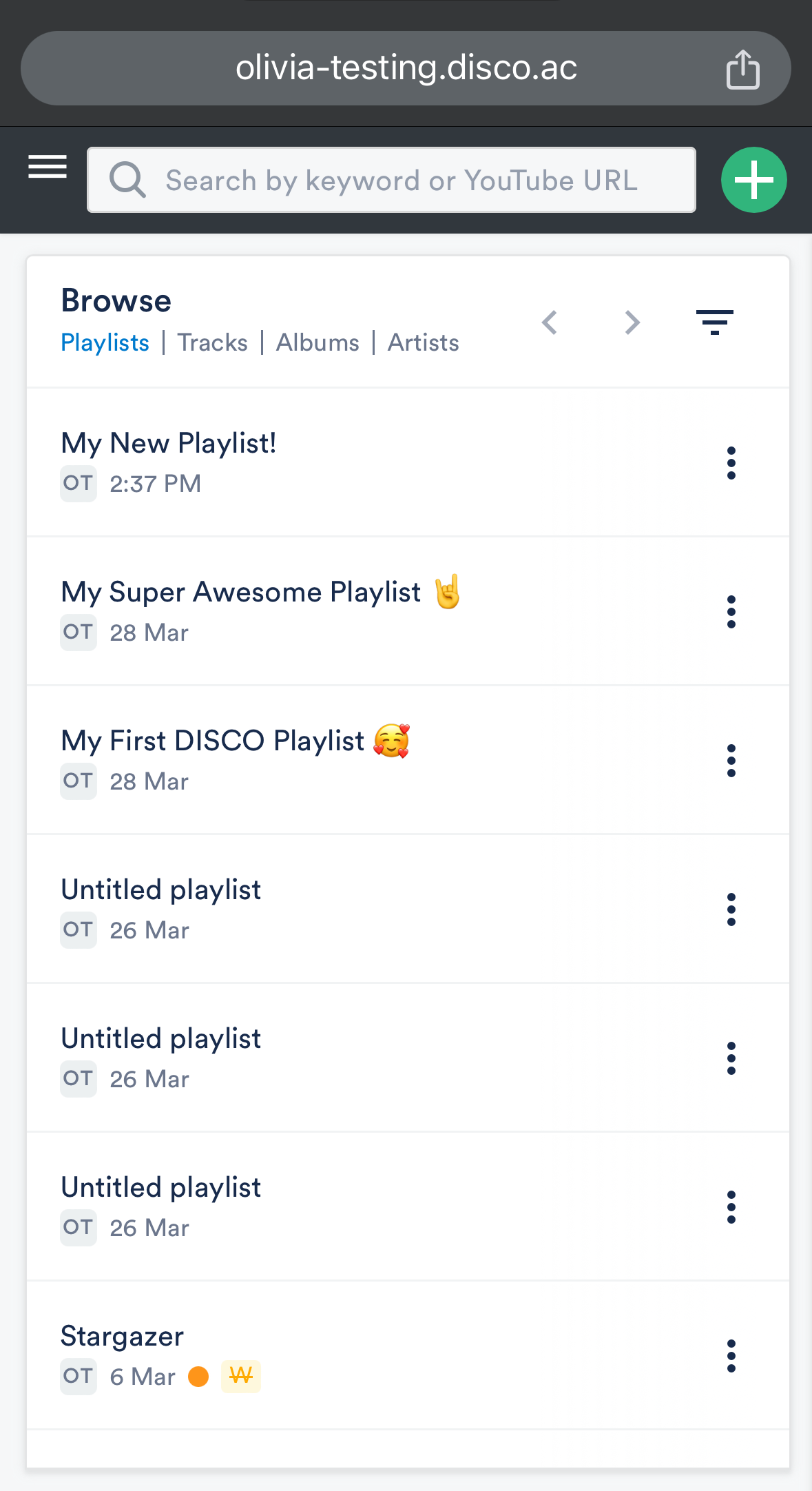The image size is (812, 1491).
Task: Switch to the Albums tab
Action: [317, 342]
